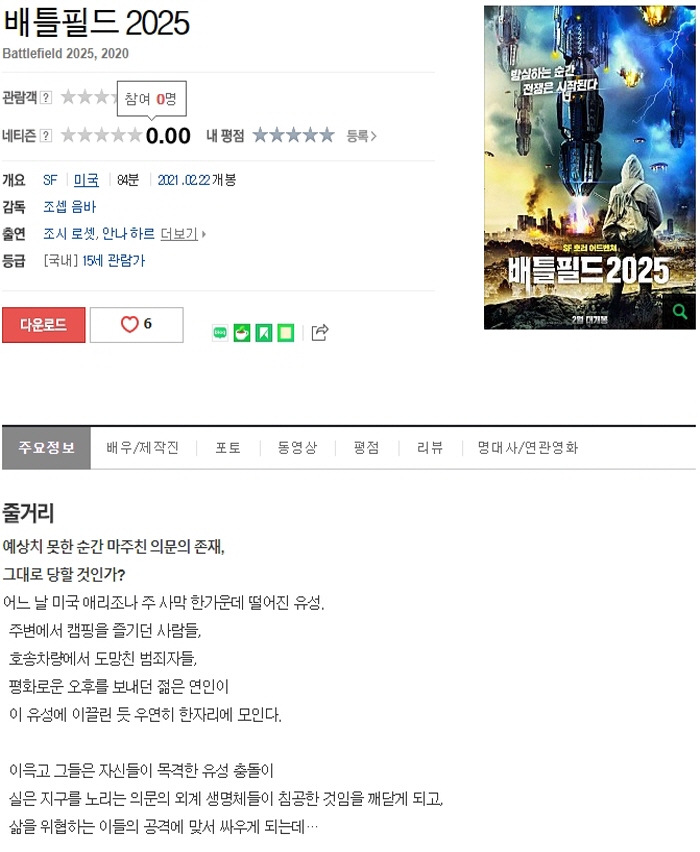
Task: Open the SF genre link
Action: click(x=50, y=180)
